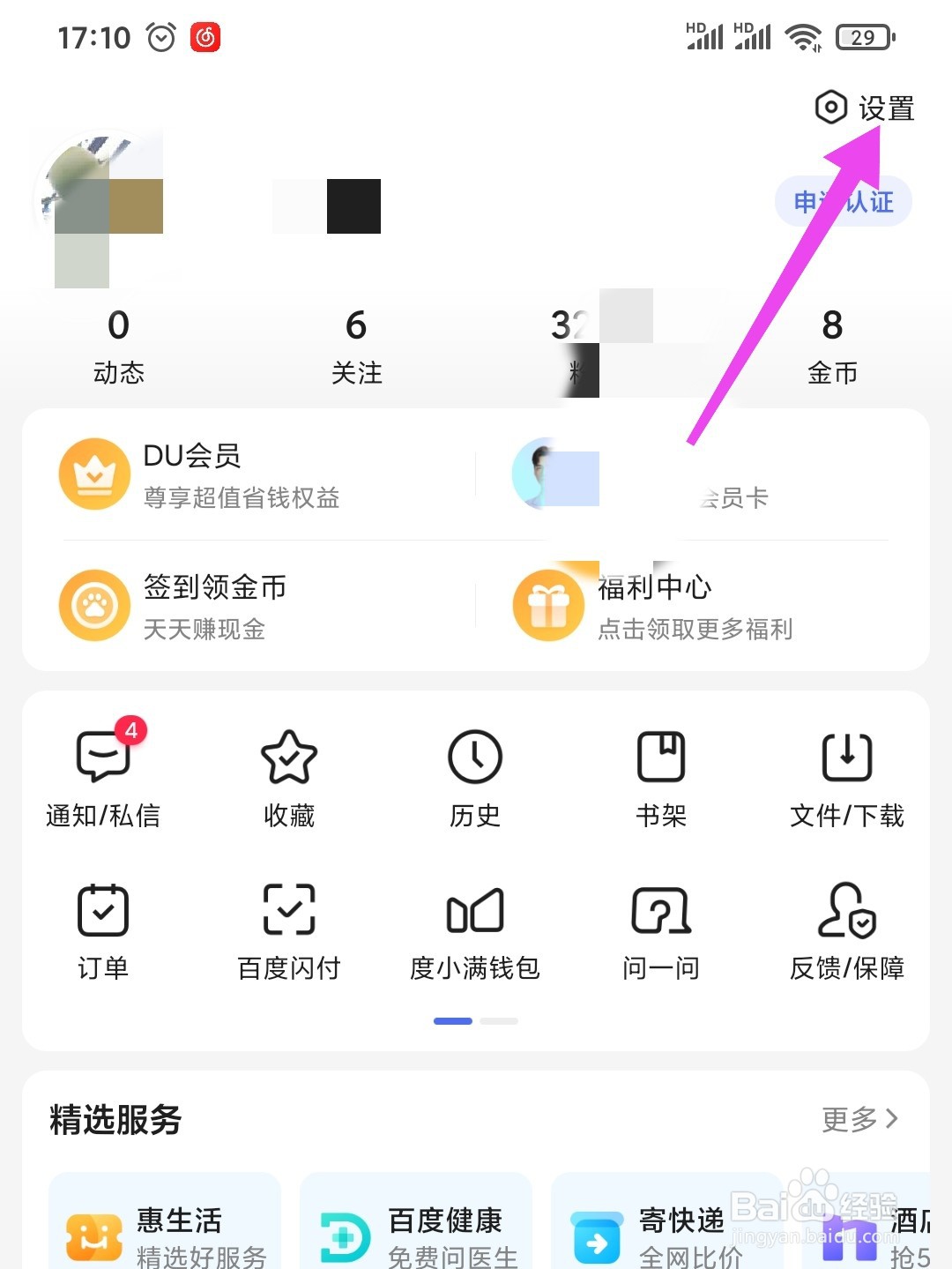Tap 更多 beside 精选服务
Image resolution: width=952 pixels, height=1269 pixels.
click(859, 1119)
